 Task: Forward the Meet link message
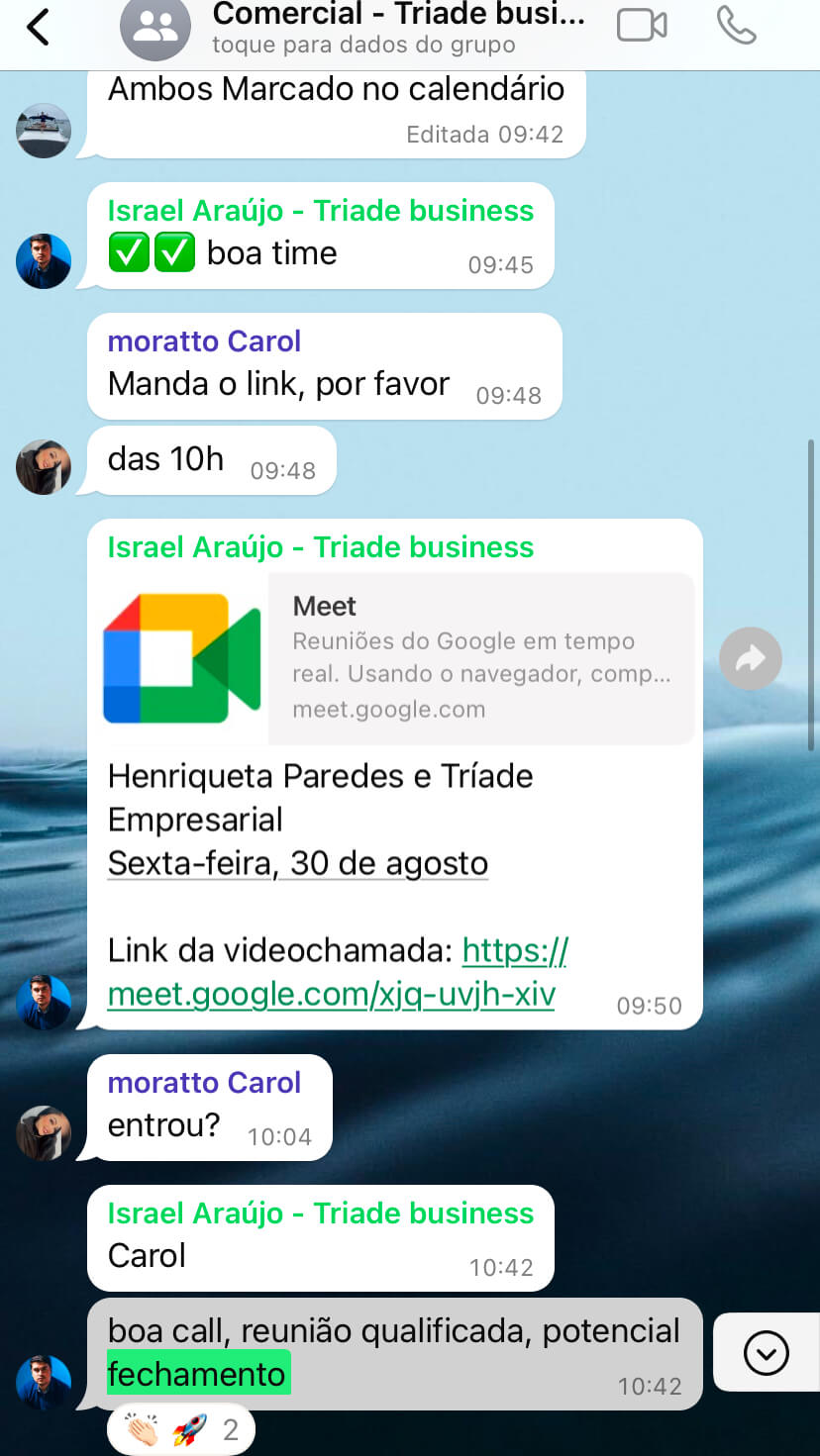[750, 658]
